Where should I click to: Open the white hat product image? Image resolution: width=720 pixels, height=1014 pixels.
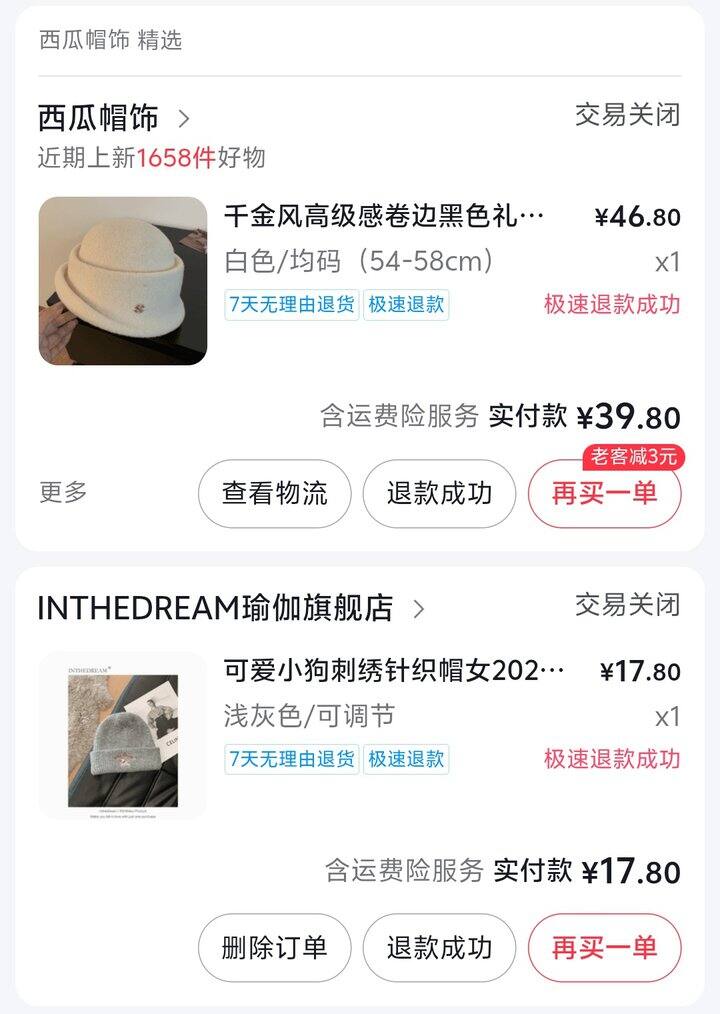click(123, 281)
